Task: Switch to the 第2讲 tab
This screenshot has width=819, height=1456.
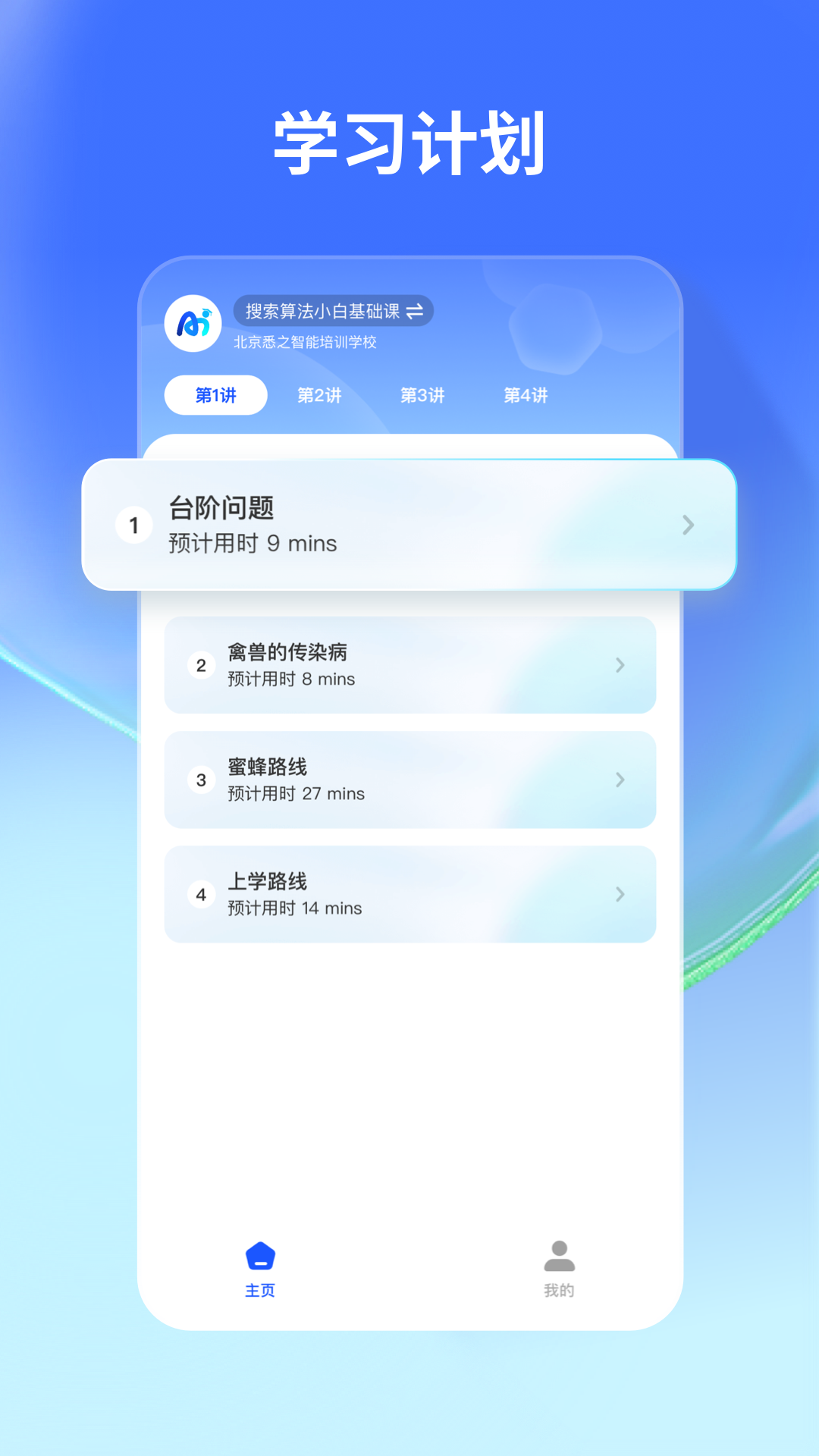Action: [319, 395]
